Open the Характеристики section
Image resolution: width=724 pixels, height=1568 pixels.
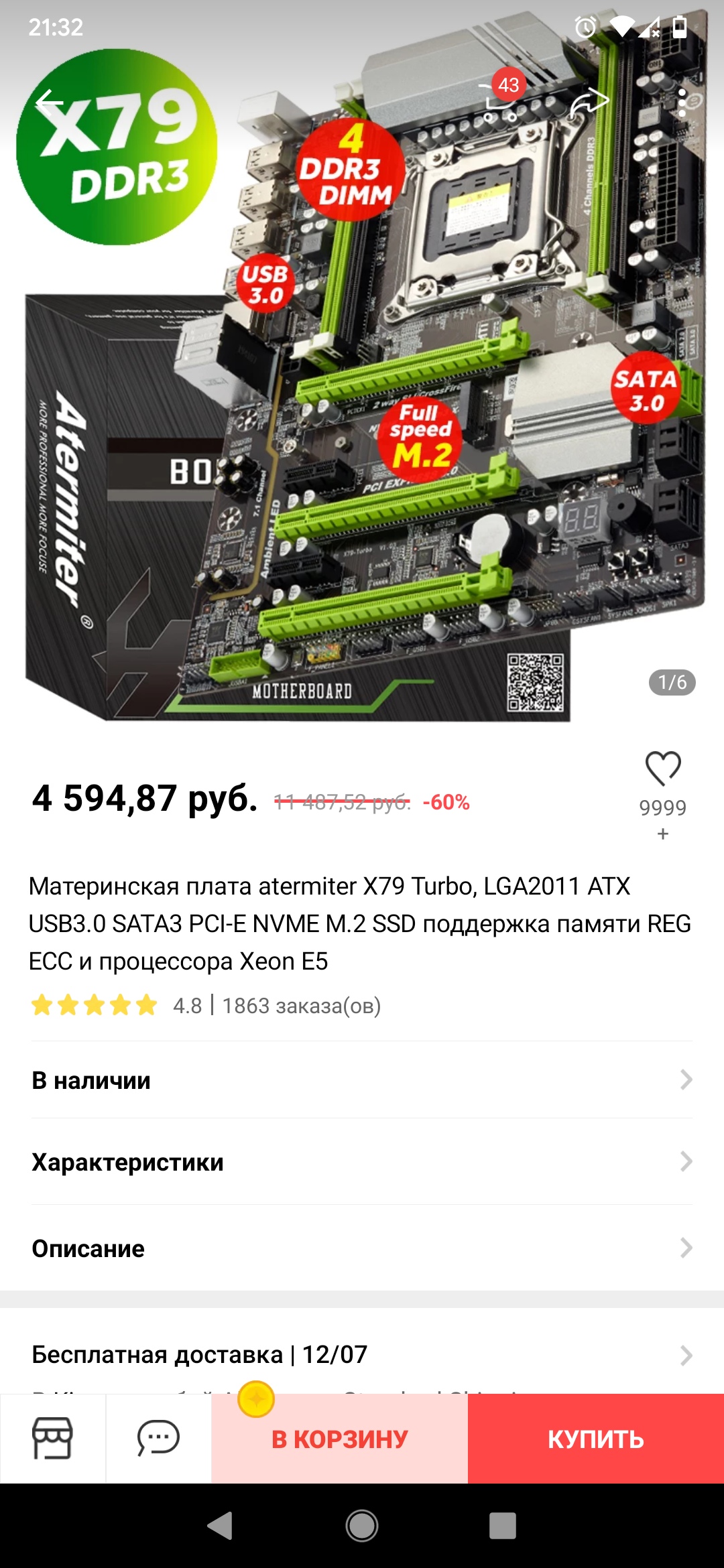[362, 1161]
